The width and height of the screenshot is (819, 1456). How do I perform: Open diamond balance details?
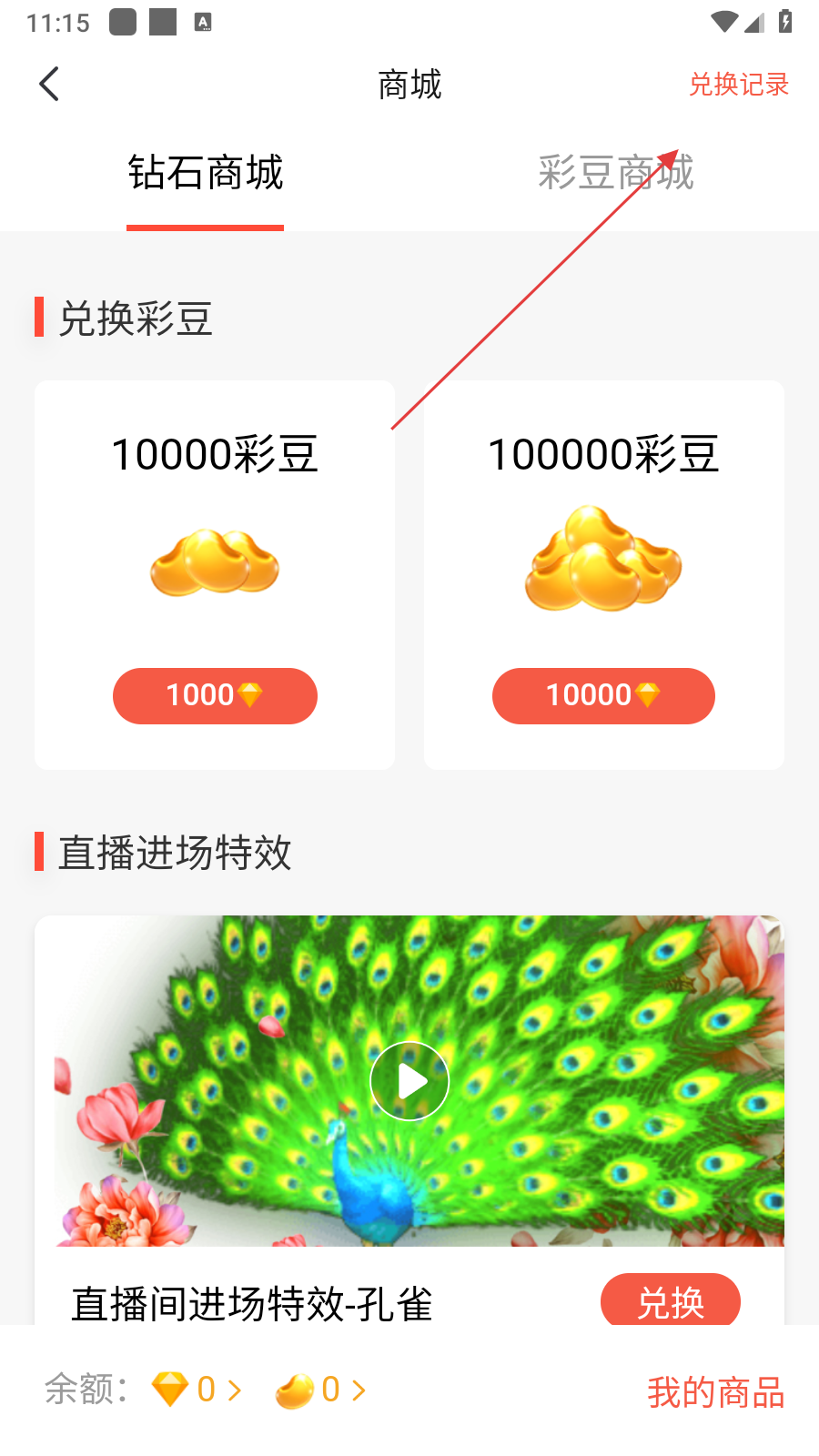coord(197,1390)
